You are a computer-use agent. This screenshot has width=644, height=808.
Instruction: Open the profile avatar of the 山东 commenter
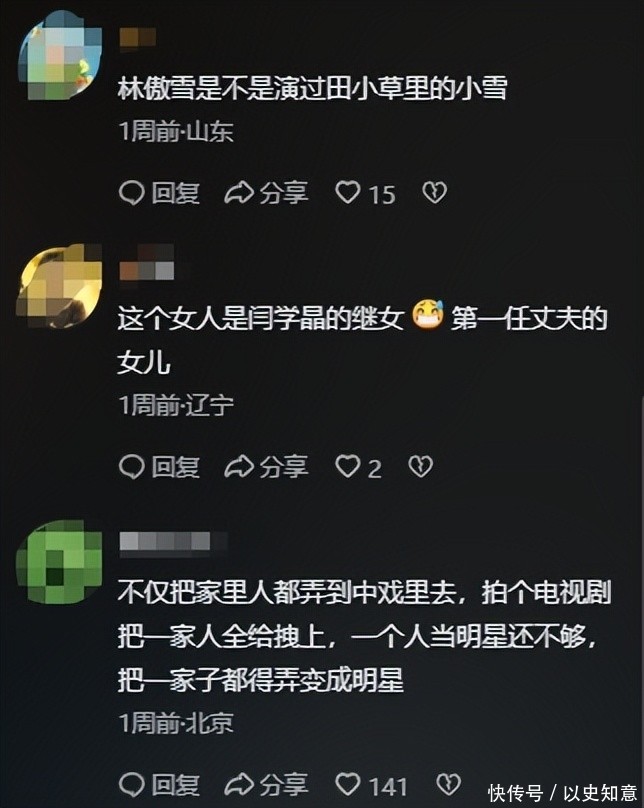pyautogui.click(x=60, y=56)
